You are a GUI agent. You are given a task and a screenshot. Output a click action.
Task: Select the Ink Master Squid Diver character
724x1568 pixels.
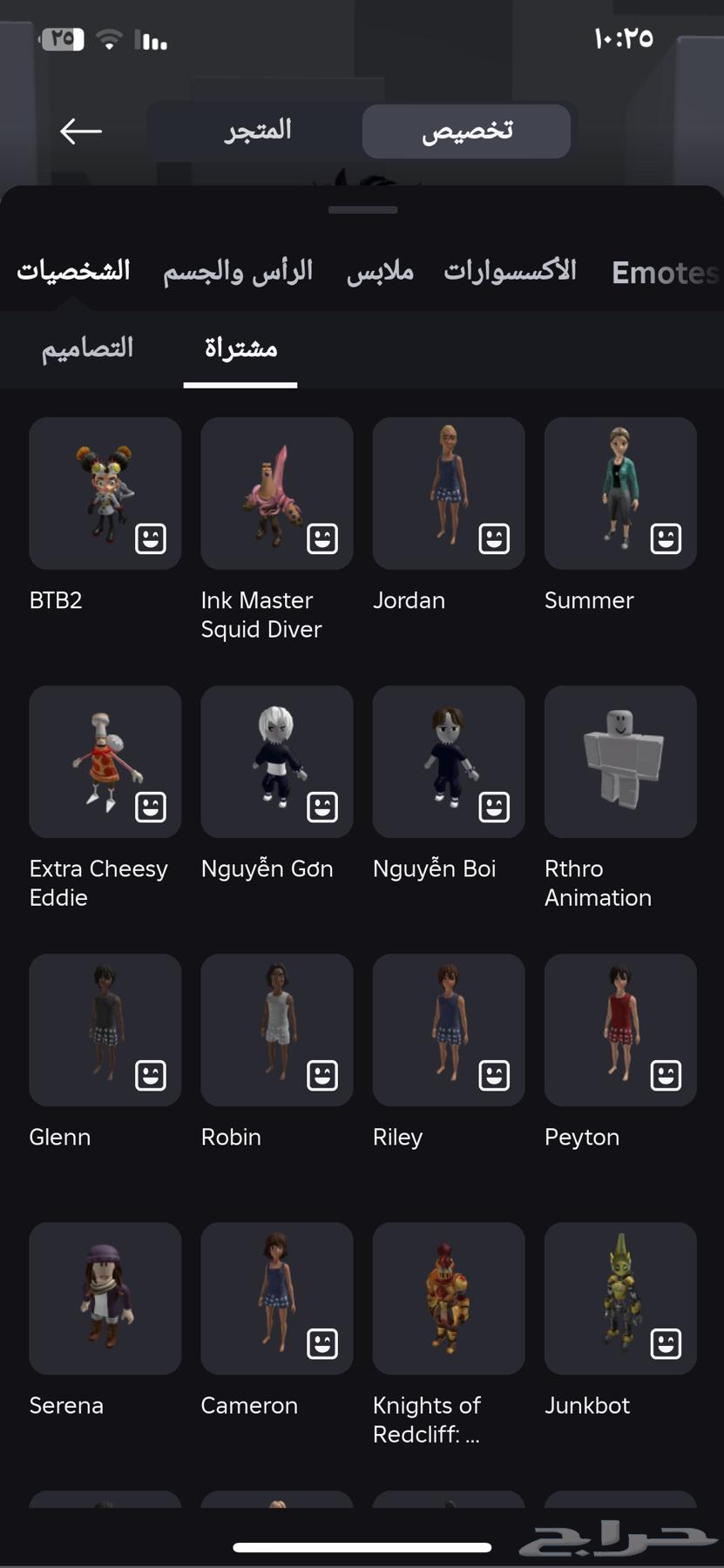pyautogui.click(x=276, y=493)
